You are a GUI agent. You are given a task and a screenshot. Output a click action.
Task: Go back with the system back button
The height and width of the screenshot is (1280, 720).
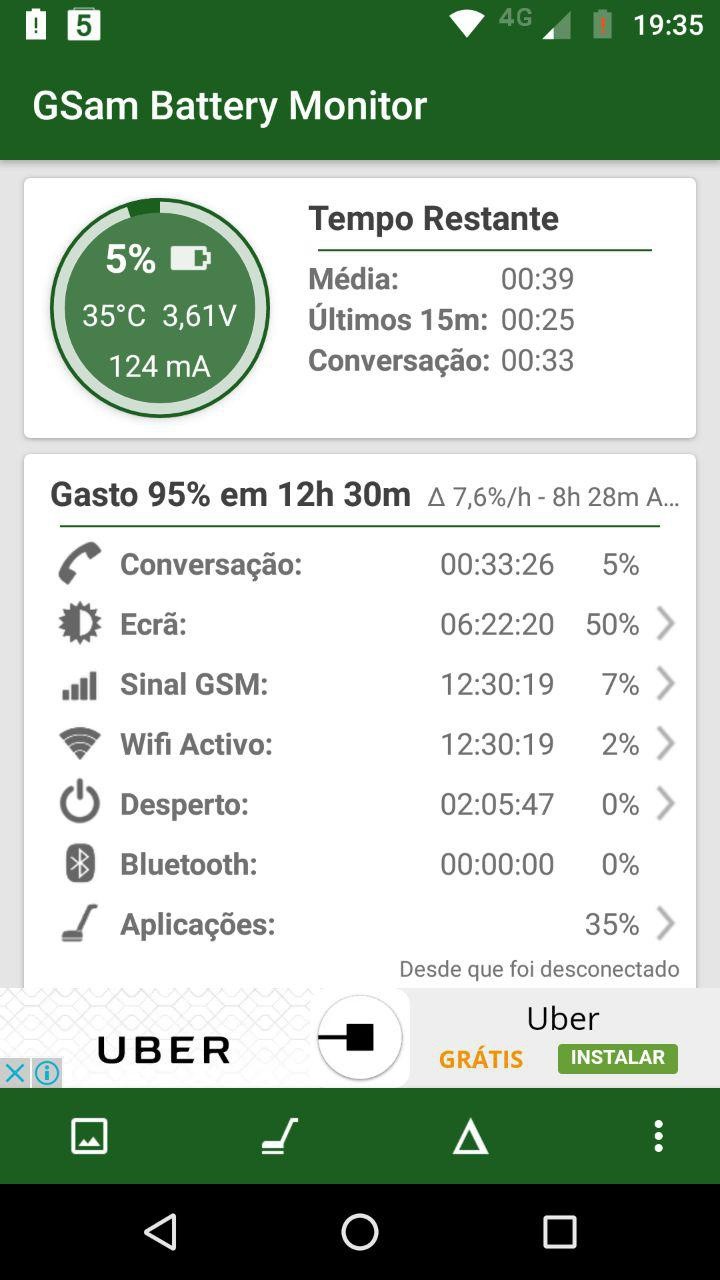[161, 1232]
